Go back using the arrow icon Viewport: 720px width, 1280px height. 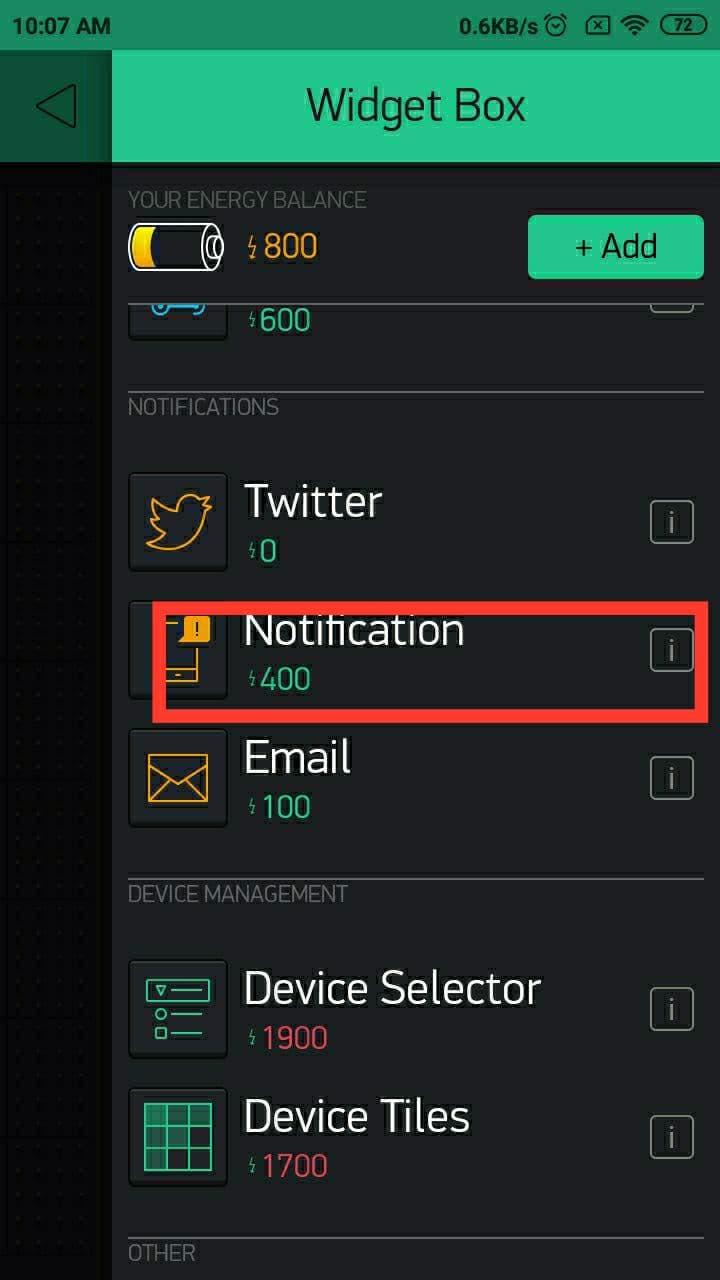point(56,106)
